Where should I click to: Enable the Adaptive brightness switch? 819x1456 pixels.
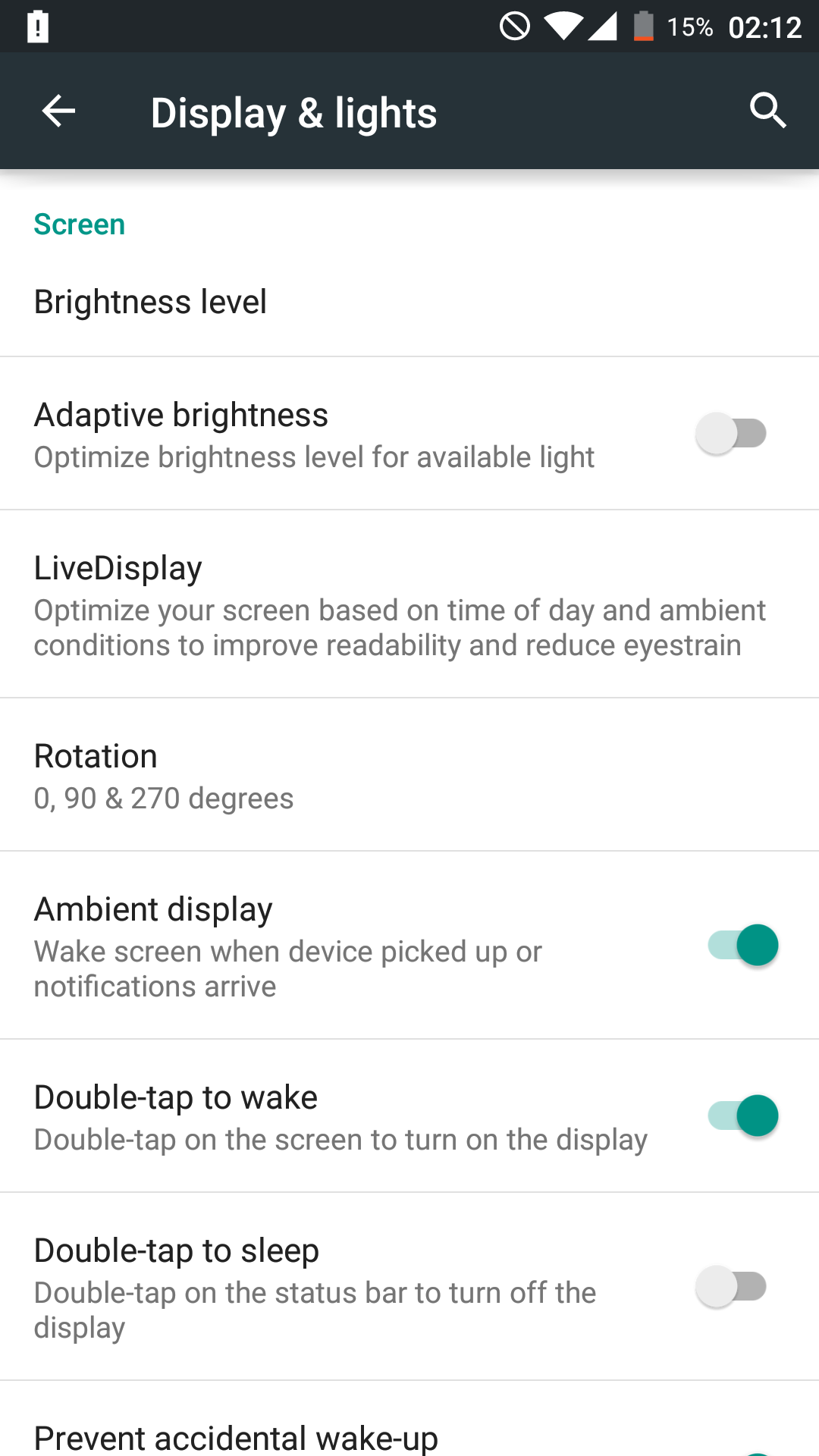coord(732,434)
